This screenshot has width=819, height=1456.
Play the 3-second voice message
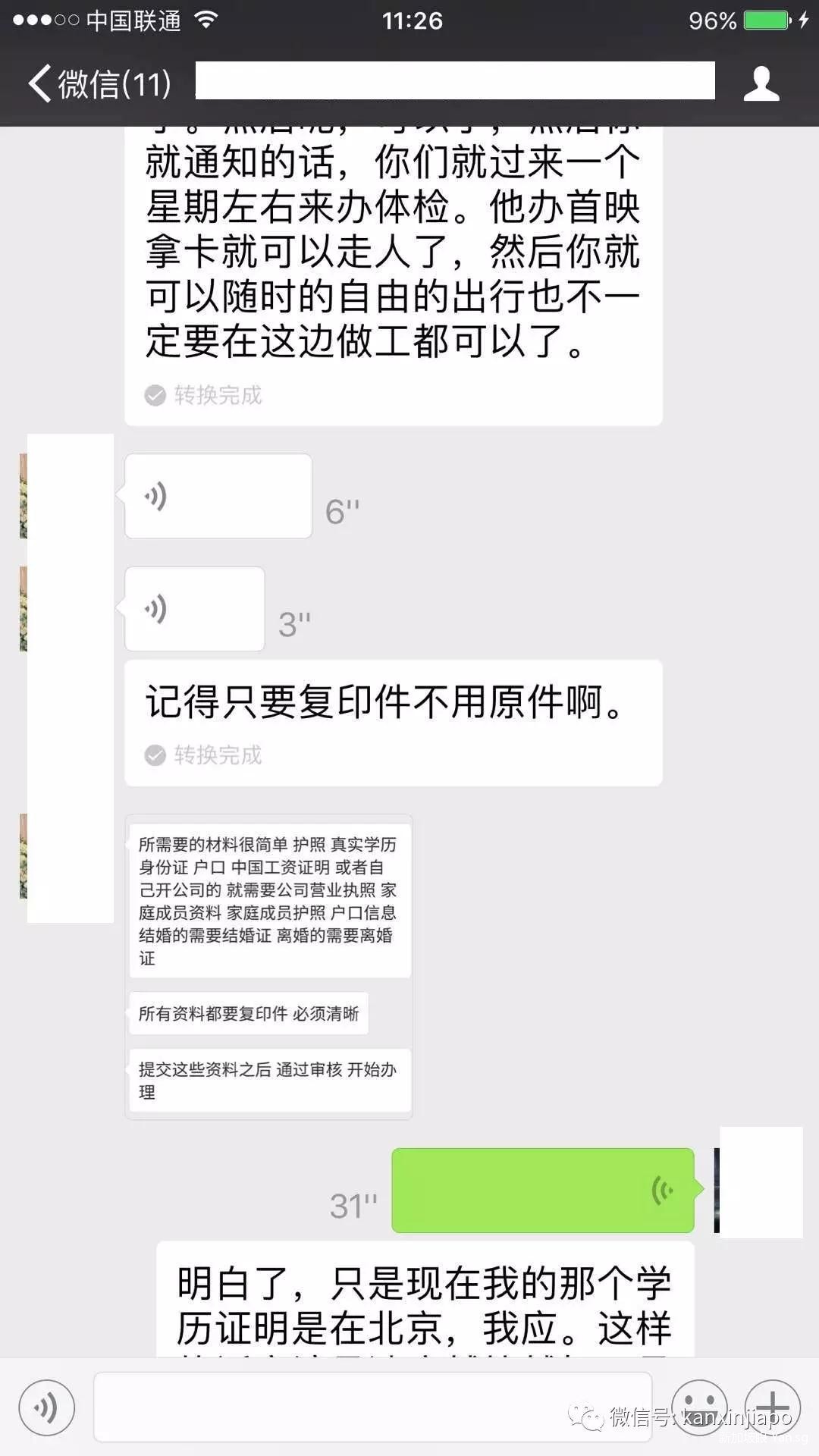click(x=194, y=609)
